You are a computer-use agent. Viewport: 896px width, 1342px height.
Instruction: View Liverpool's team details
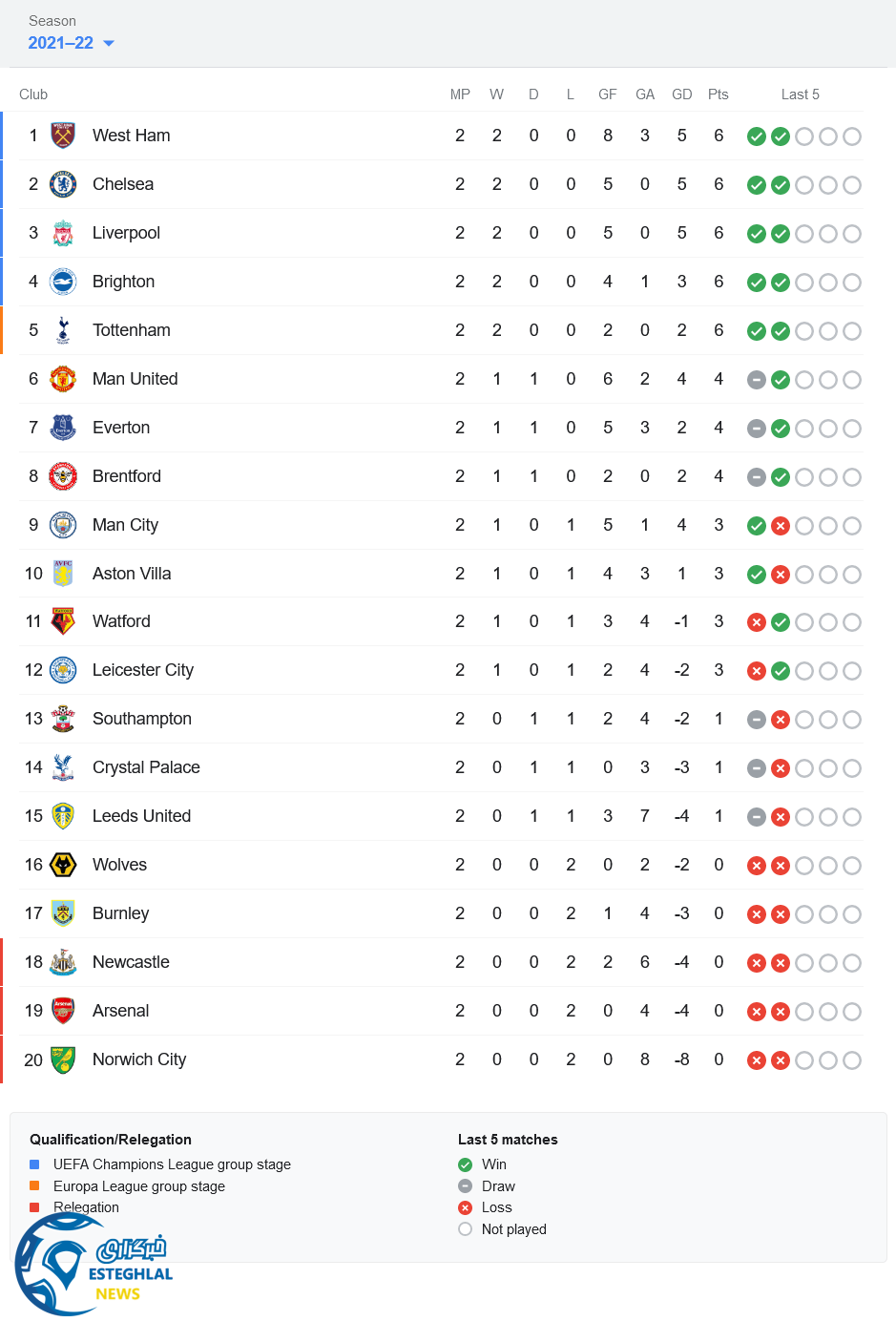tap(126, 233)
